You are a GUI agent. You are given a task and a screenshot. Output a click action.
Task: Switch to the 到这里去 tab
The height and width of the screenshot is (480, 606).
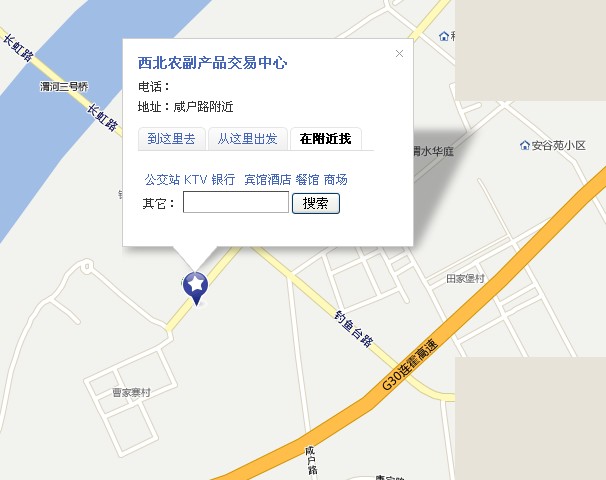(171, 139)
